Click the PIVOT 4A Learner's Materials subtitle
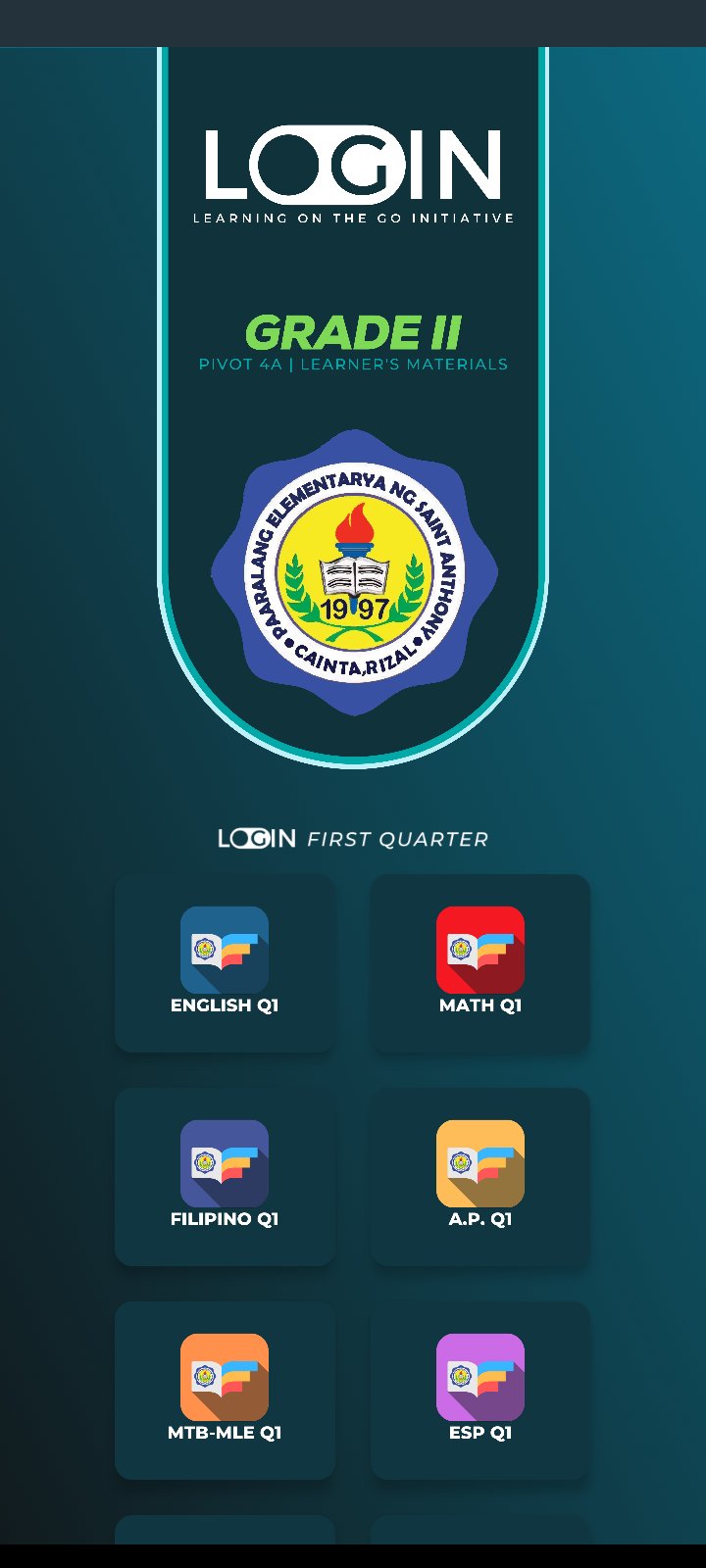The height and width of the screenshot is (1568, 706). [x=353, y=364]
